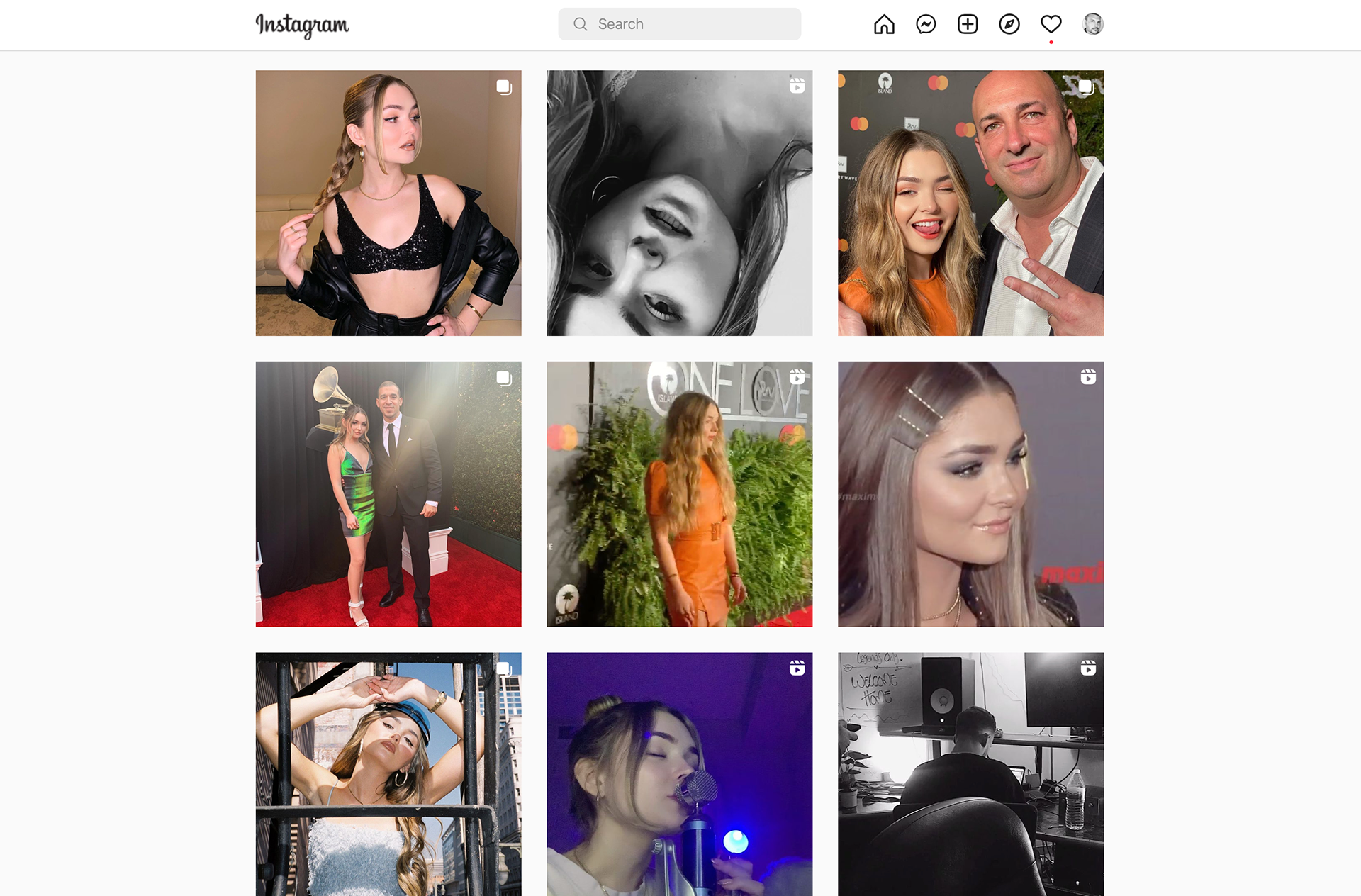Image resolution: width=1361 pixels, height=896 pixels.
Task: Open the Messenger direct messages icon
Action: pos(926,24)
